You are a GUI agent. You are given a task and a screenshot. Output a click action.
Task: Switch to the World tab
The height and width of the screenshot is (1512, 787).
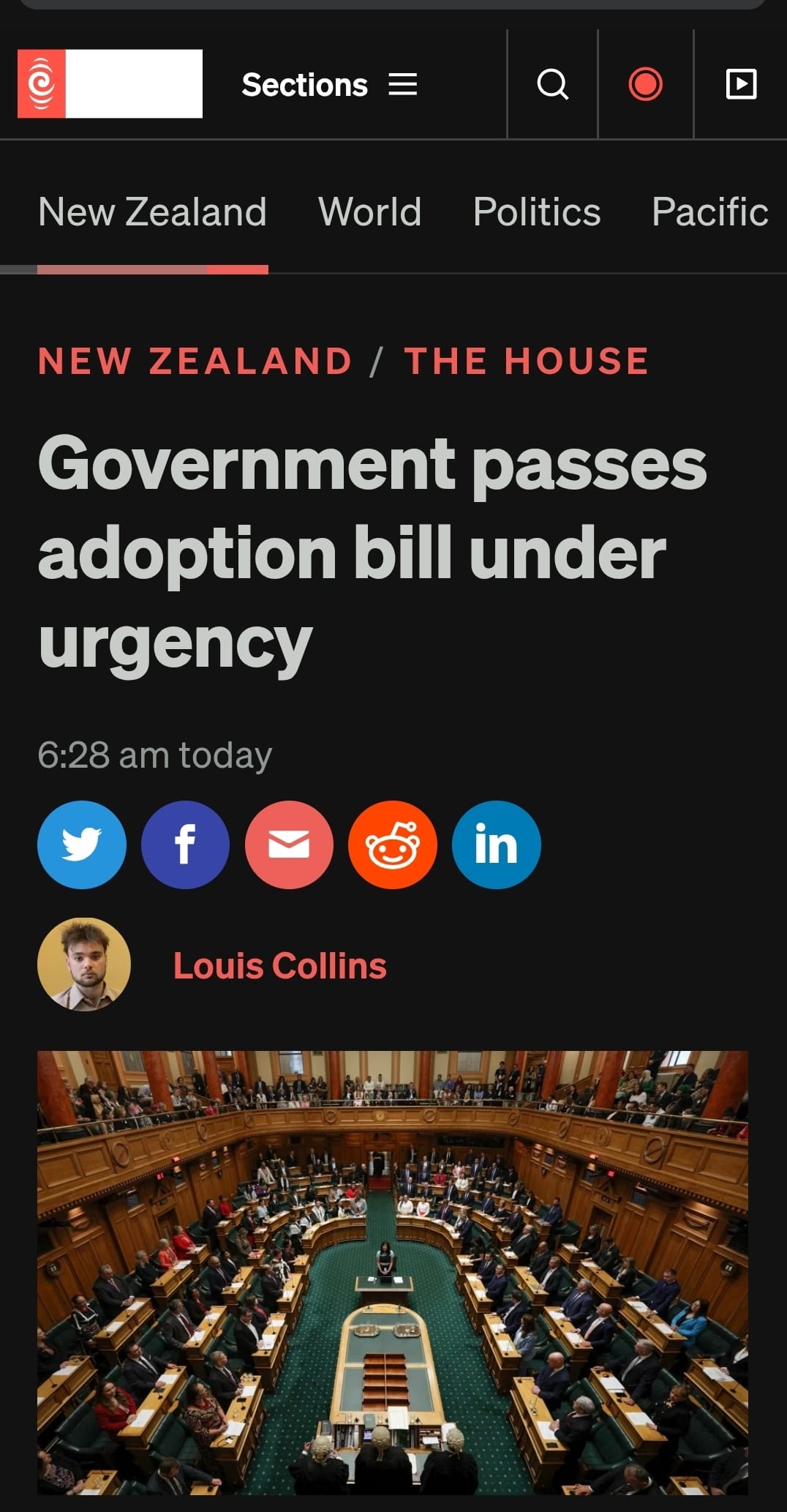(369, 212)
